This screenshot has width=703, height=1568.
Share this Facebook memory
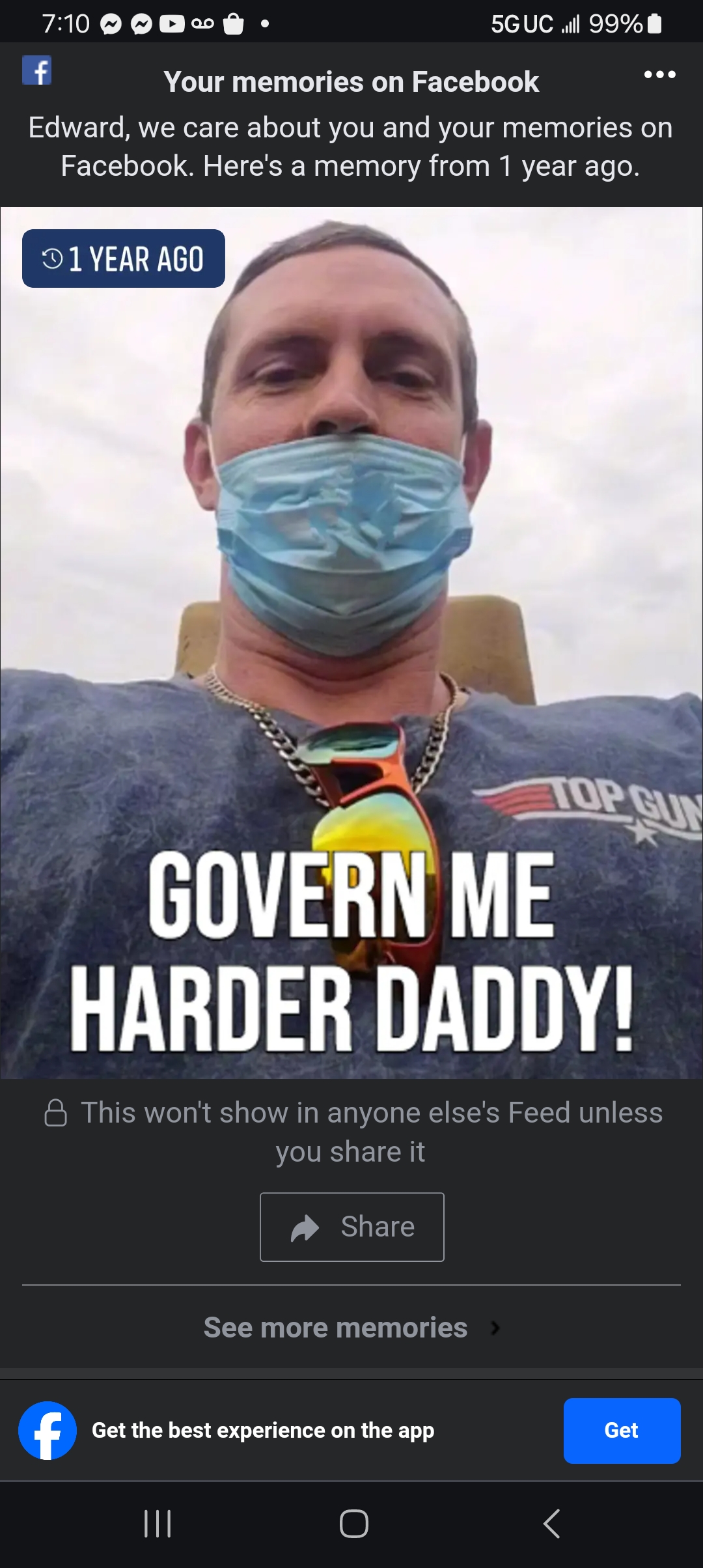[352, 1227]
